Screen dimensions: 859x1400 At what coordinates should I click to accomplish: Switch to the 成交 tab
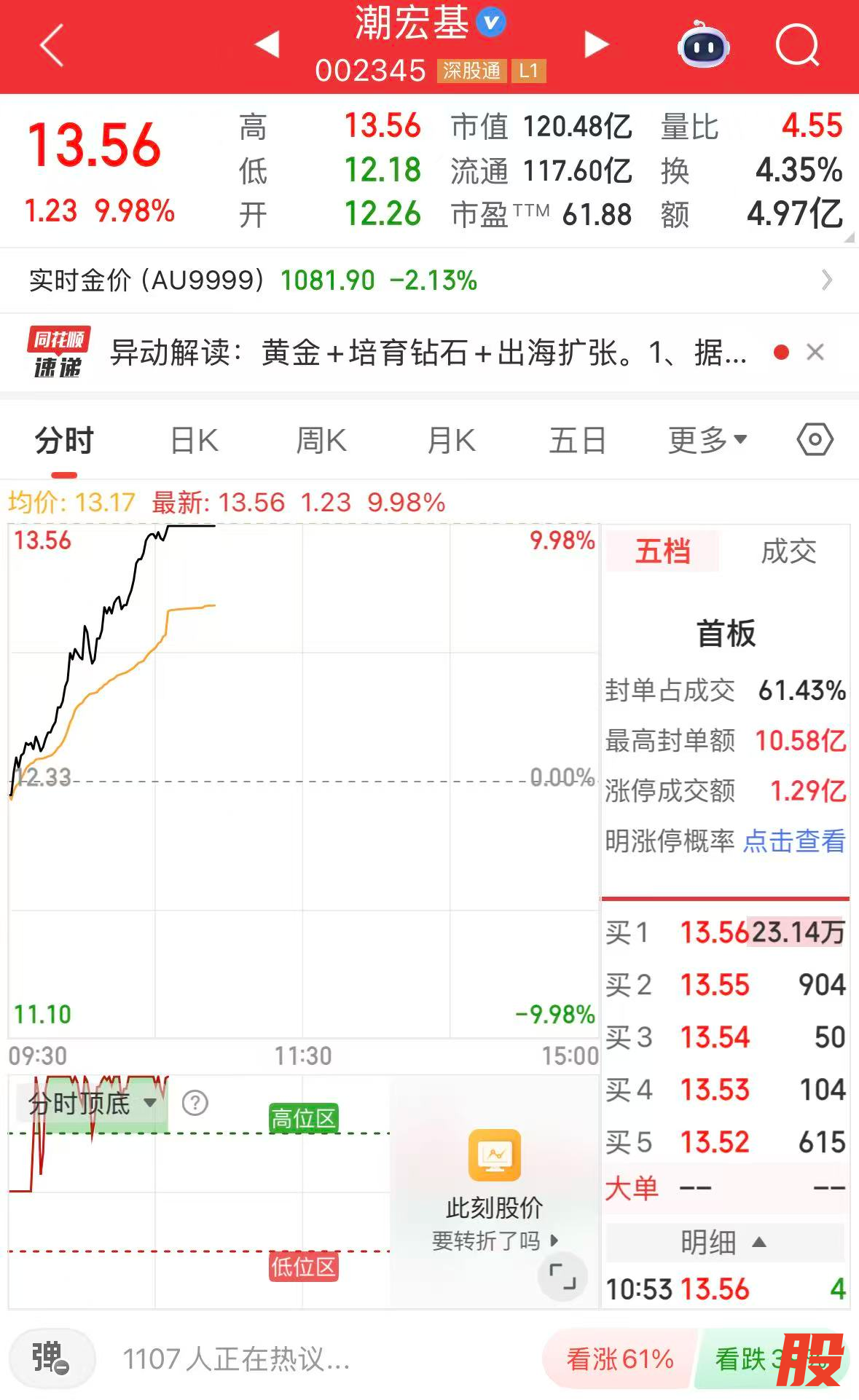[788, 551]
